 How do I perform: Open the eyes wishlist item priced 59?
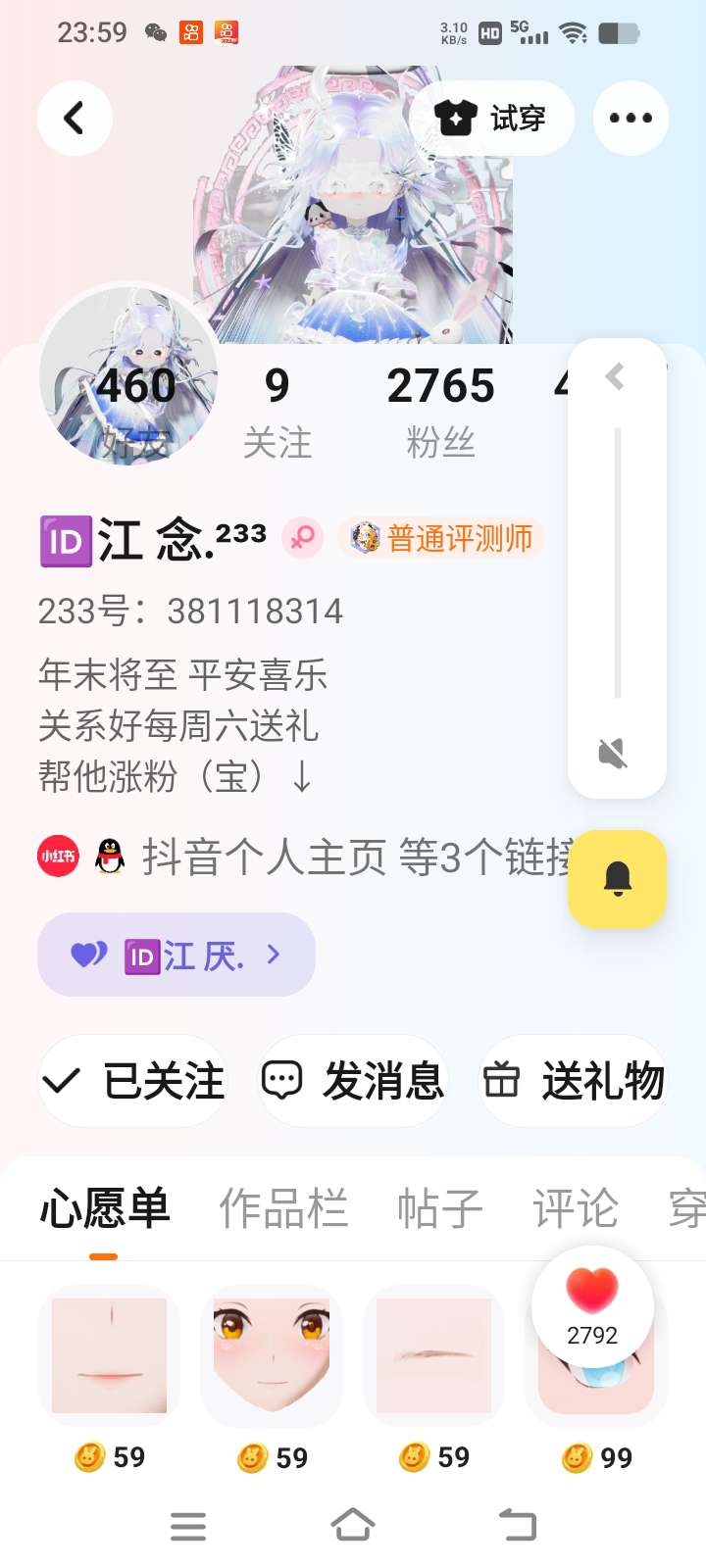point(272,1357)
